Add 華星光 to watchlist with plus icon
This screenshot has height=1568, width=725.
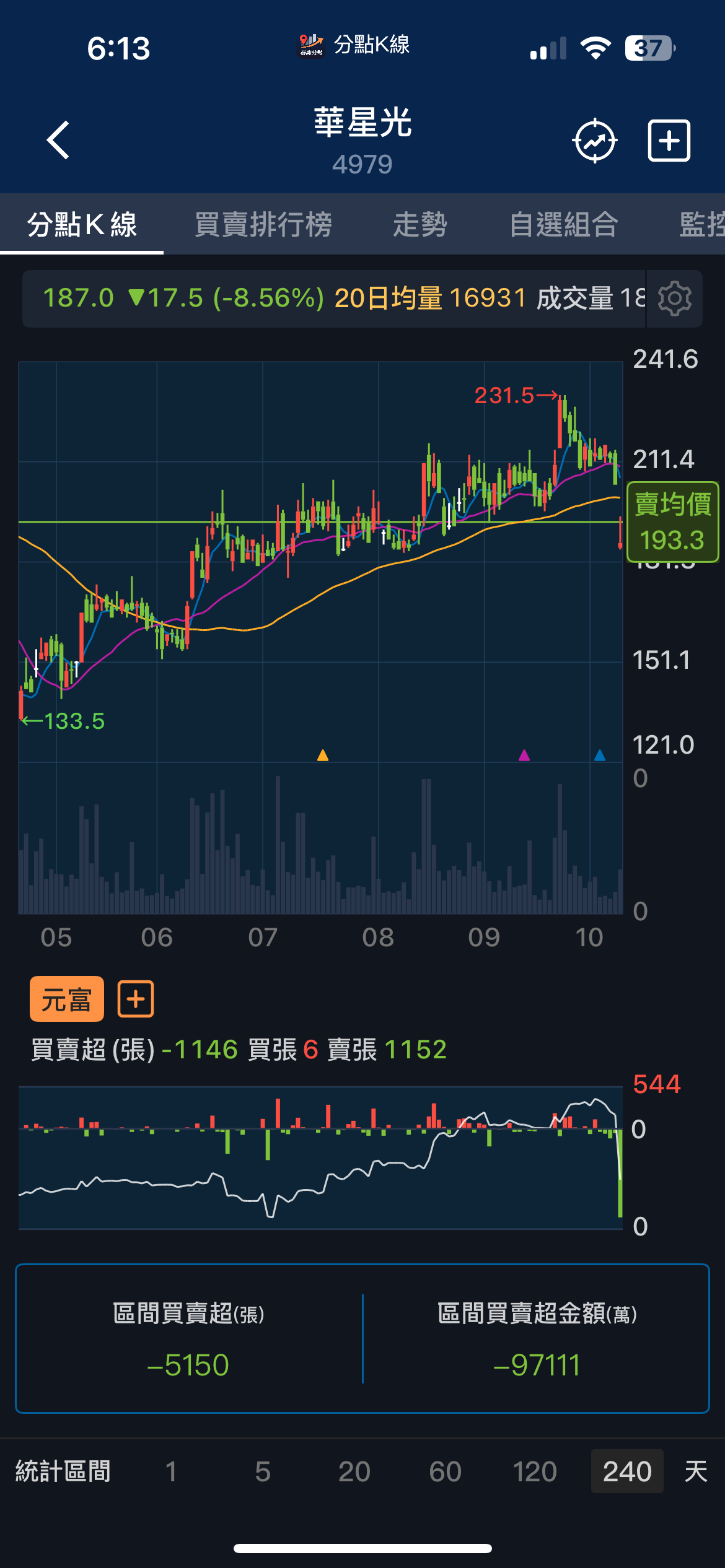[x=669, y=141]
